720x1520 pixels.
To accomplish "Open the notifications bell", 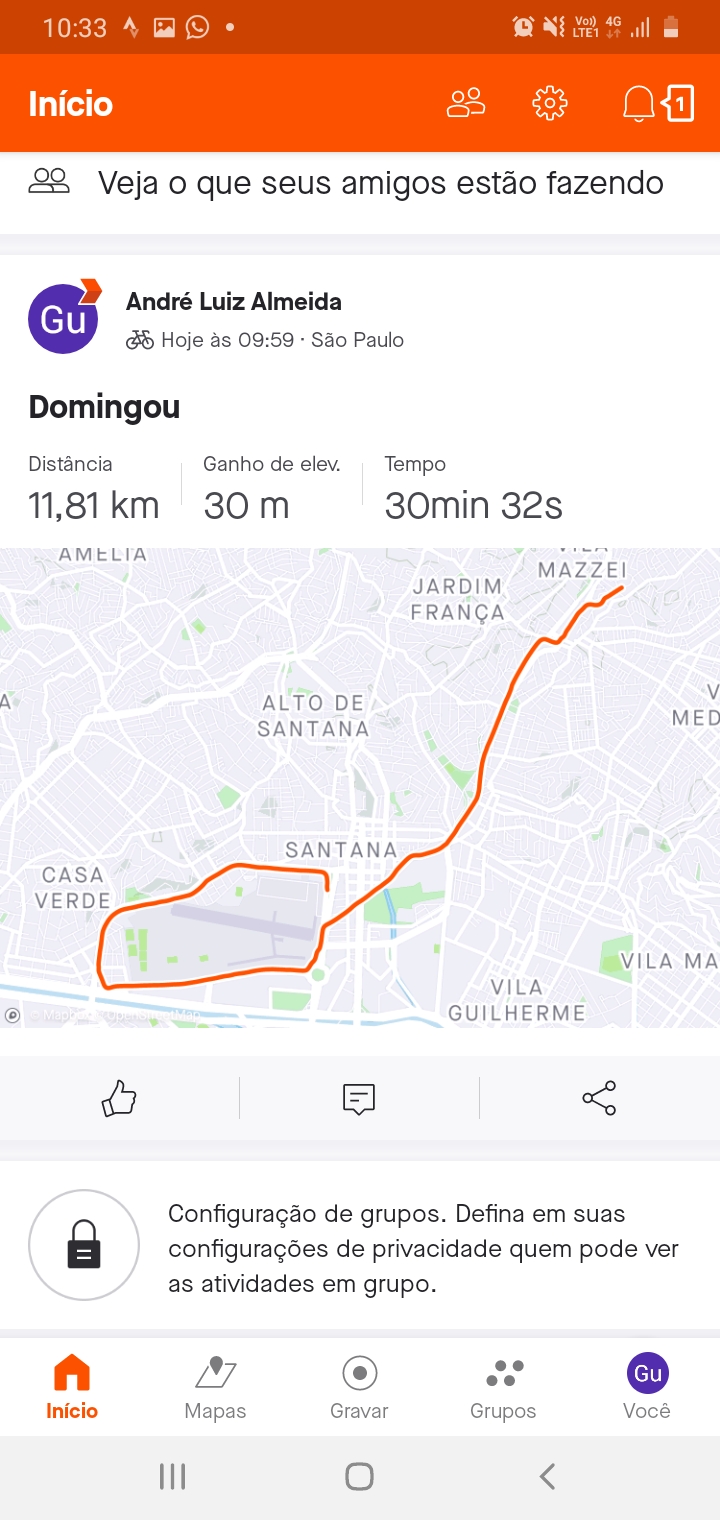I will [638, 104].
